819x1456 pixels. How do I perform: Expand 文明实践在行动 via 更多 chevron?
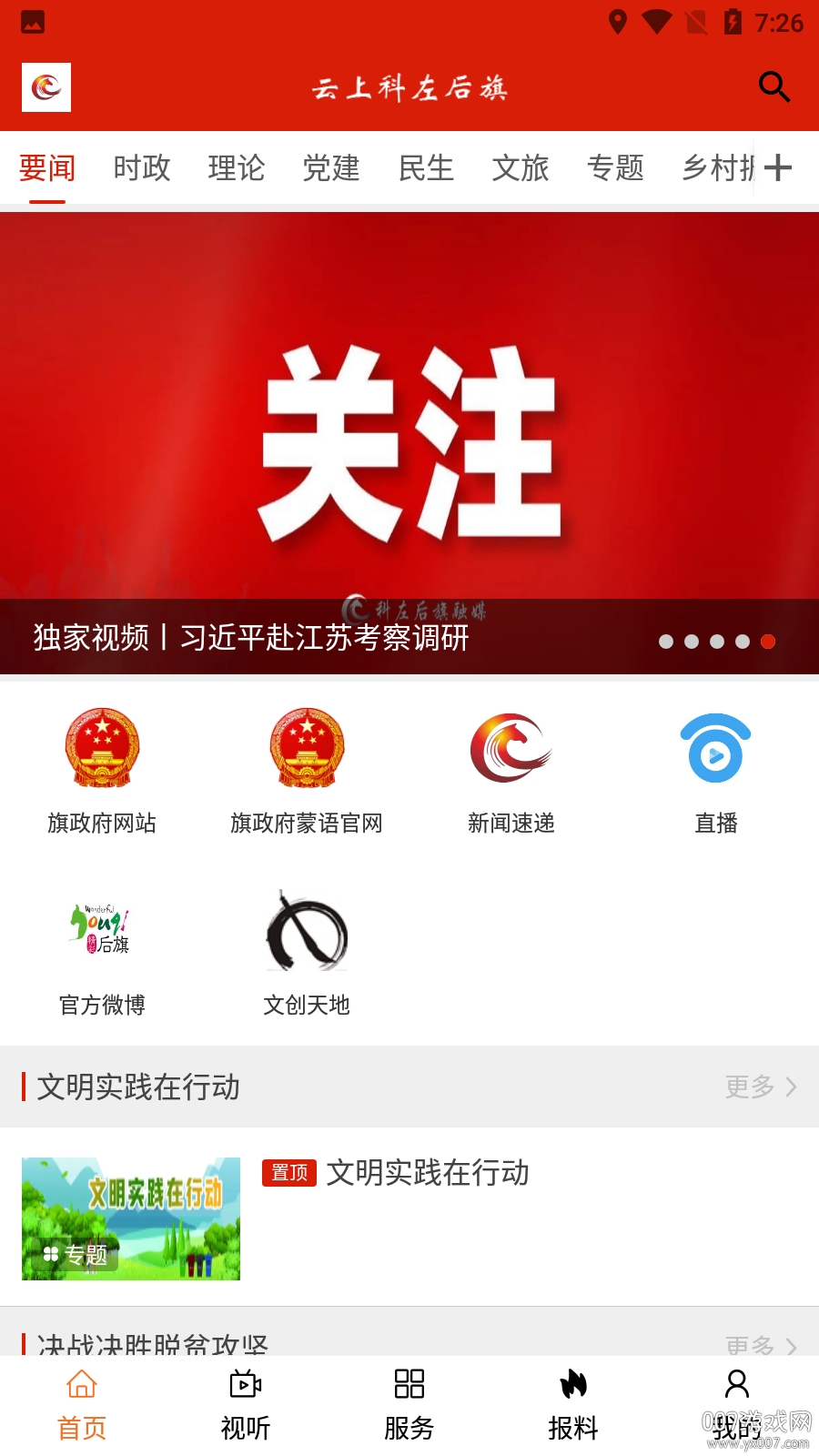pos(758,1087)
